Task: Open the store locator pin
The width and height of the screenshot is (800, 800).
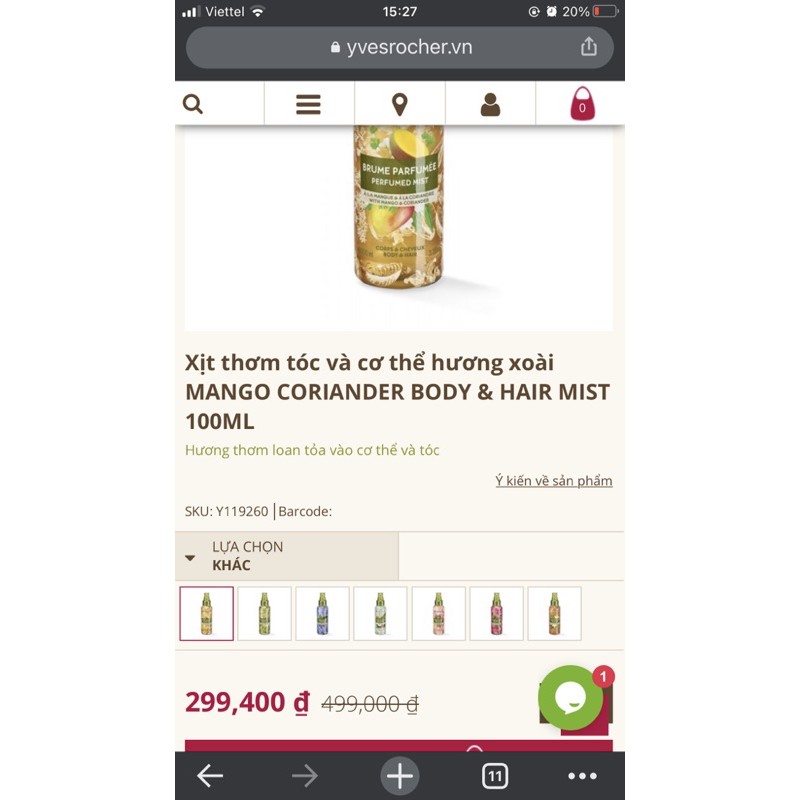Action: tap(399, 104)
